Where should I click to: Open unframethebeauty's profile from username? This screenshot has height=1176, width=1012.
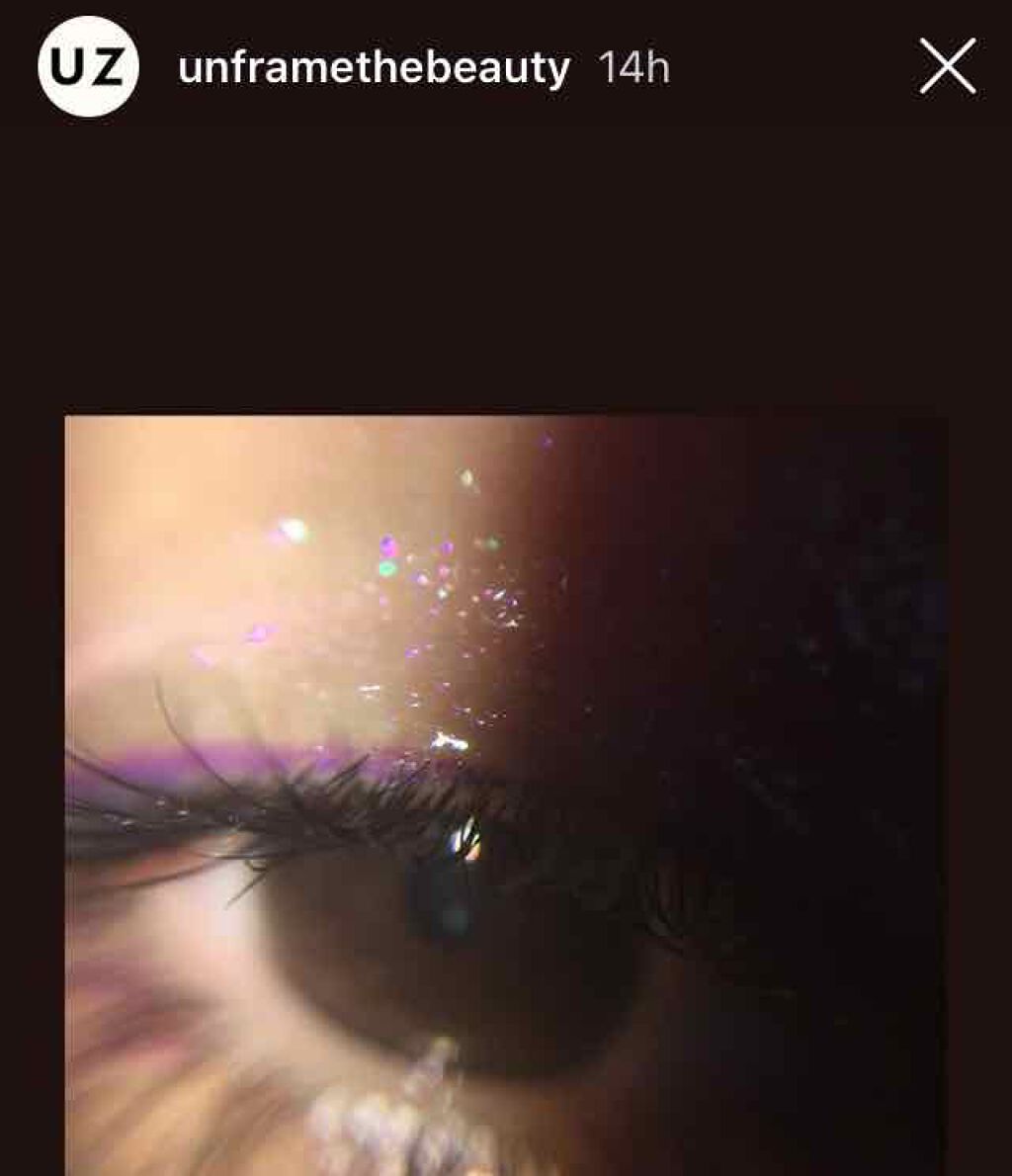coord(374,68)
